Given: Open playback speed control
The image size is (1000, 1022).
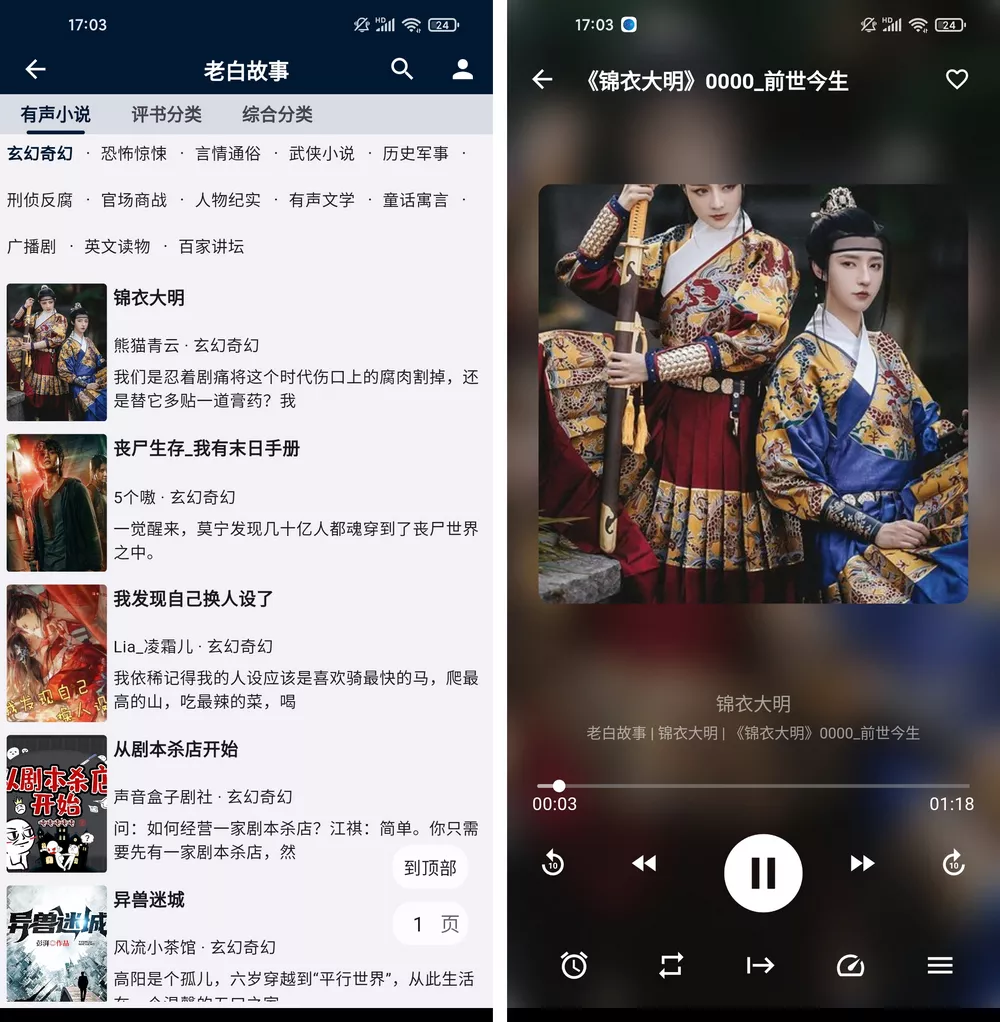Looking at the screenshot, I should [850, 965].
